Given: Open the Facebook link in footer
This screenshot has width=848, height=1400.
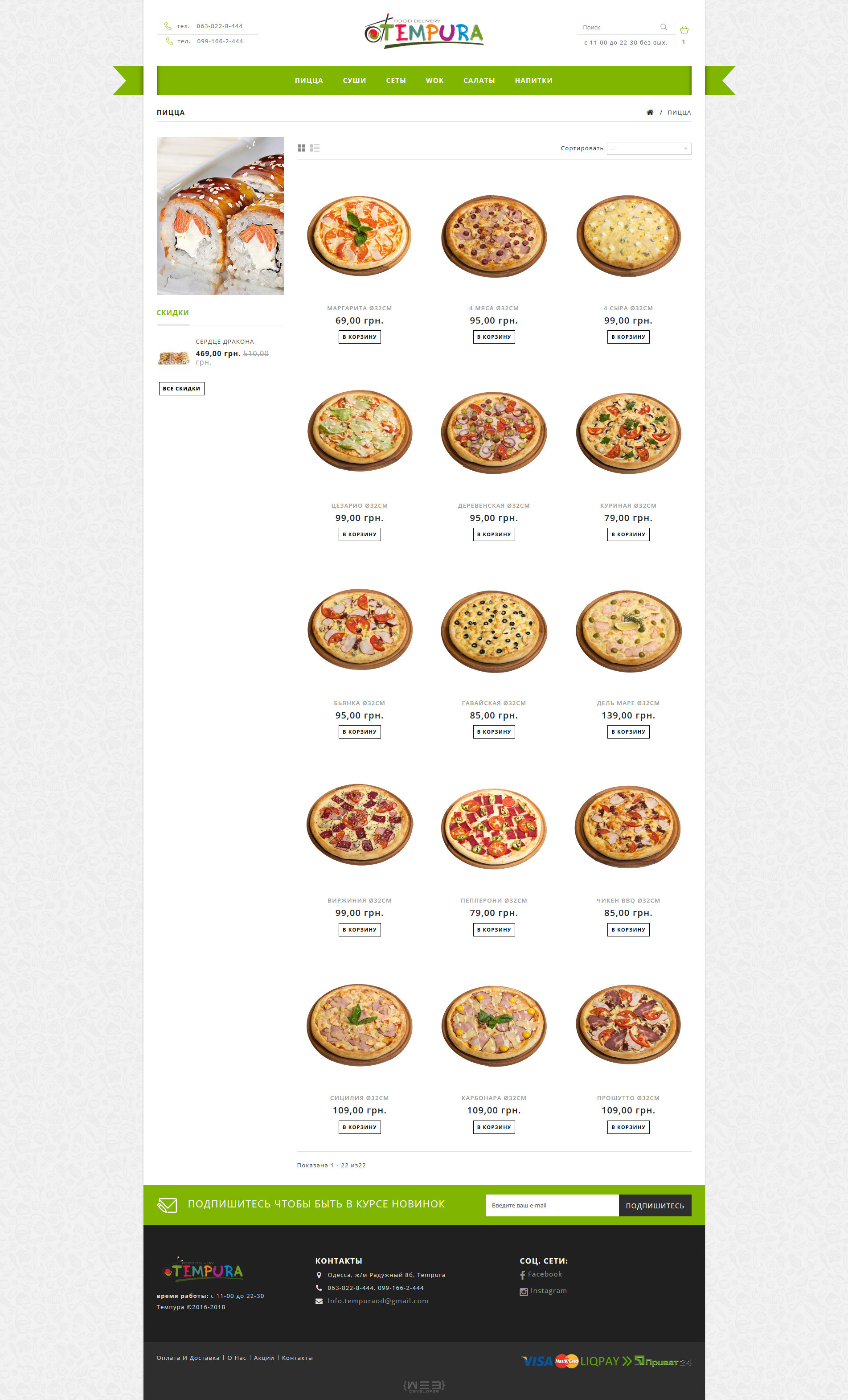Looking at the screenshot, I should click(x=544, y=1274).
